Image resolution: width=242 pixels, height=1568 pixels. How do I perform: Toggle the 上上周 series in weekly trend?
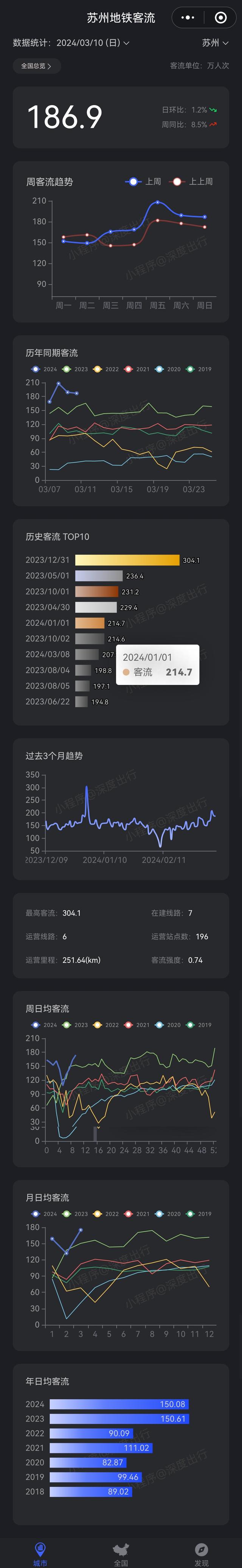193,182
